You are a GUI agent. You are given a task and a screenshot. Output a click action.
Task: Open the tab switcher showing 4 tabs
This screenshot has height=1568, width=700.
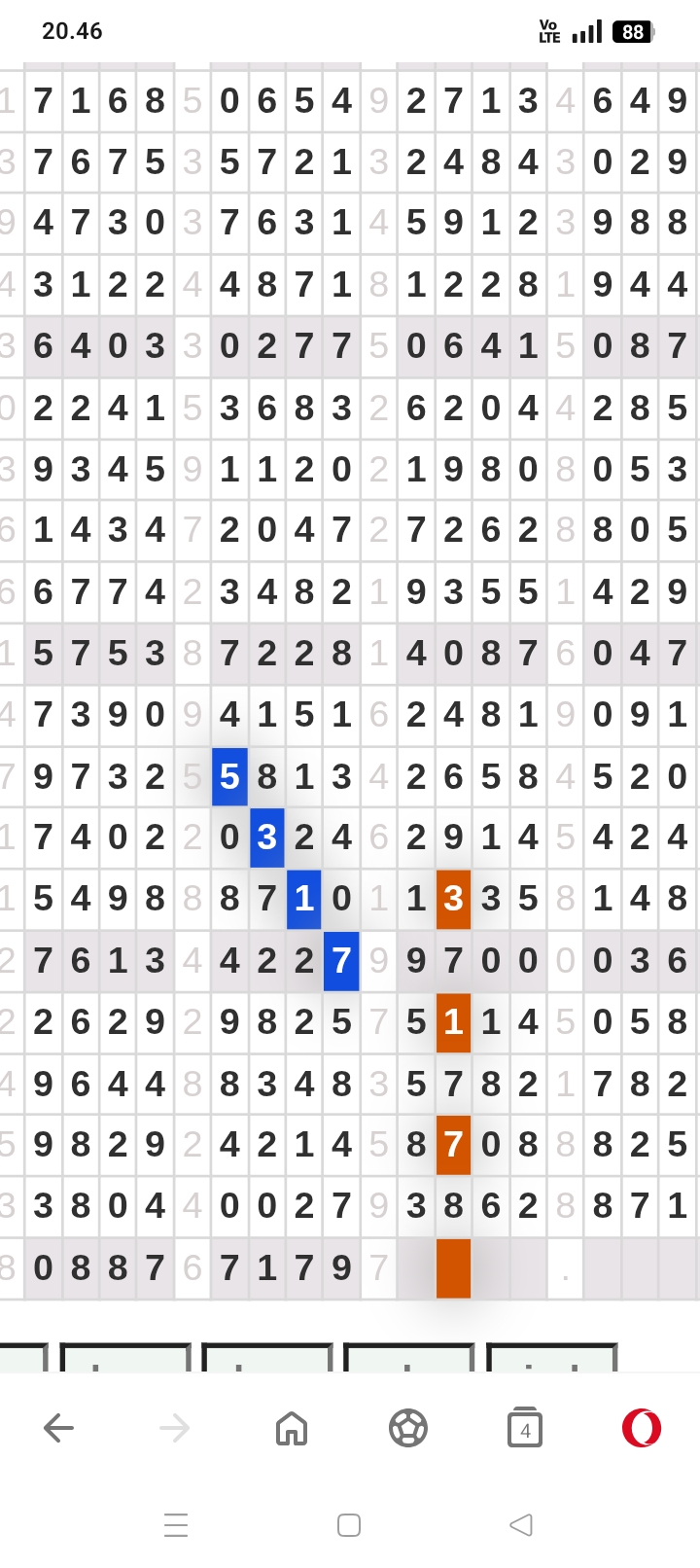pyautogui.click(x=525, y=1428)
